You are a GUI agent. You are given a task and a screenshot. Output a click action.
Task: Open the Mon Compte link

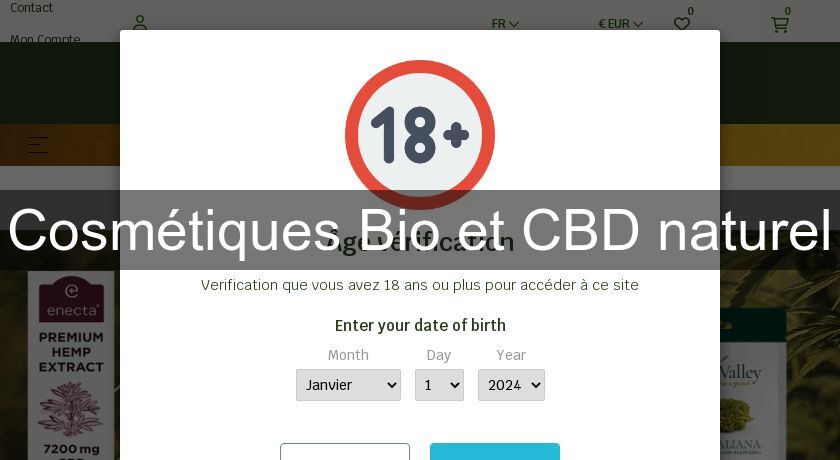pyautogui.click(x=45, y=40)
